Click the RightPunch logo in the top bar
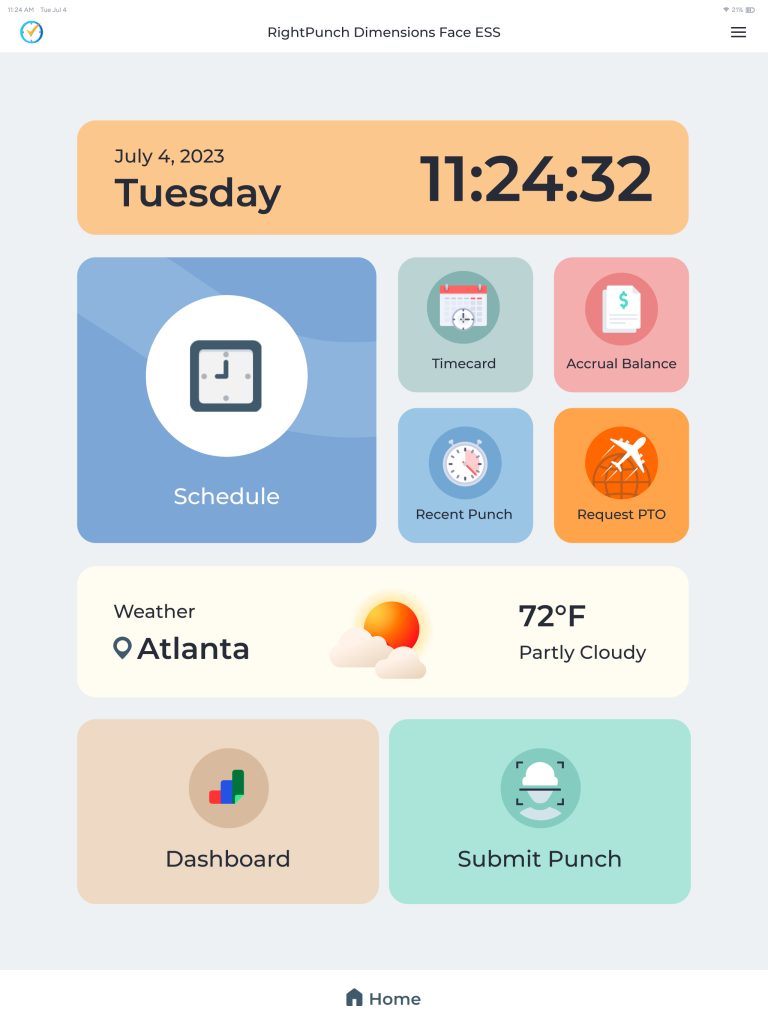The height and width of the screenshot is (1024, 768). pyautogui.click(x=31, y=32)
